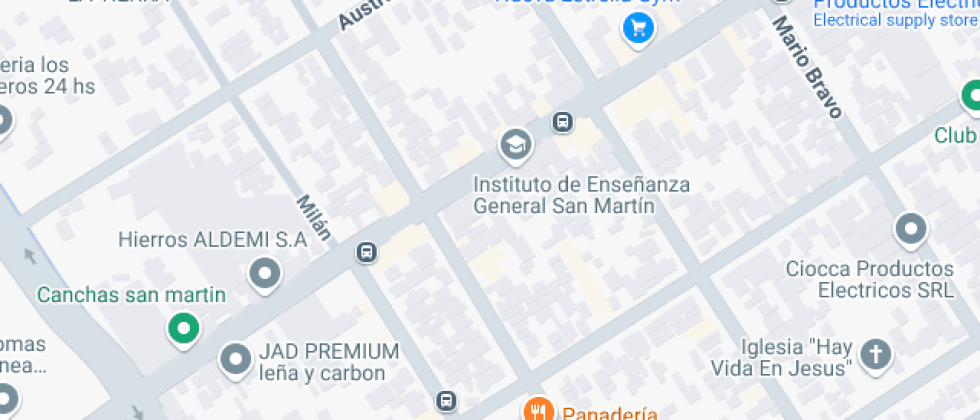The height and width of the screenshot is (420, 980).
Task: Tap the Canchas san martin green pin
Action: coord(182,327)
